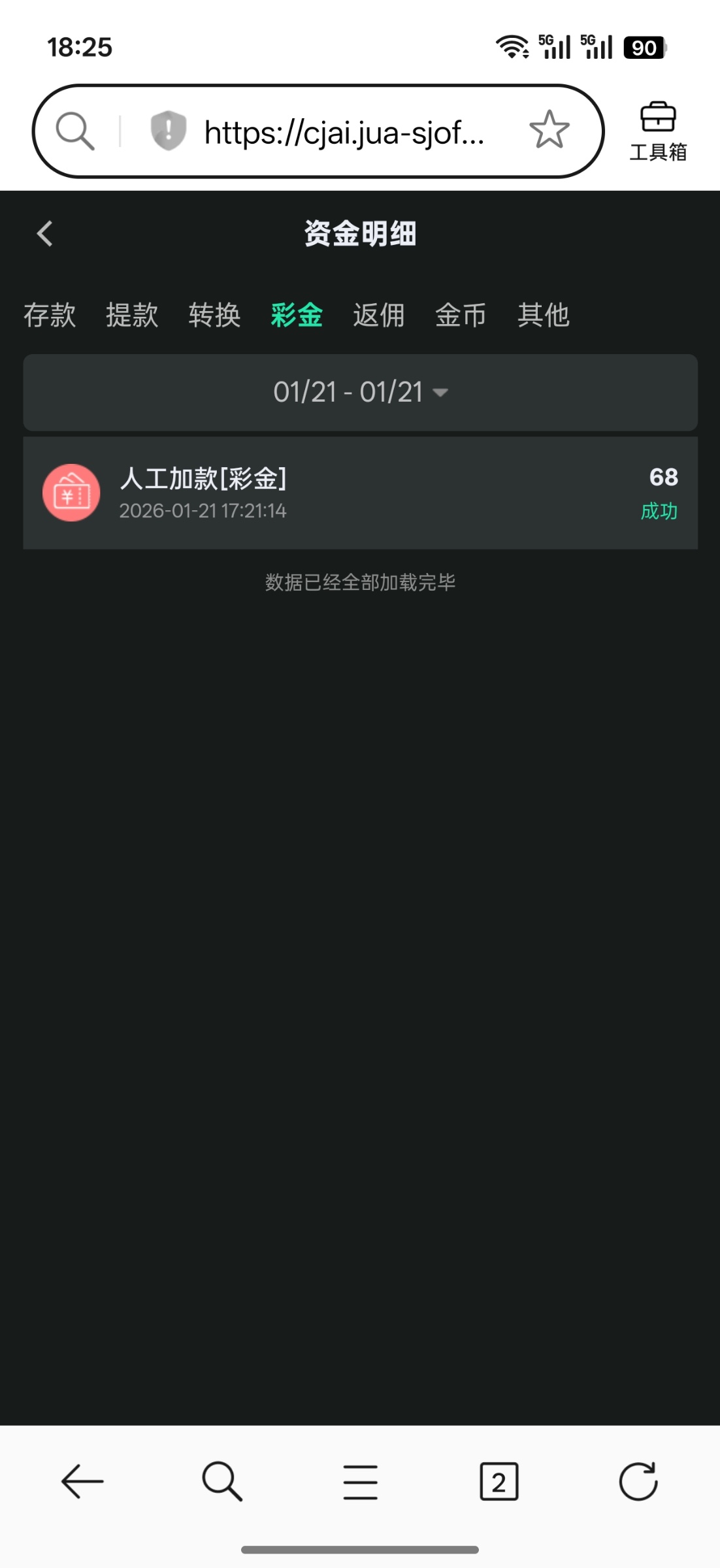Viewport: 720px width, 1568px height.
Task: View the 2 open browser tabs
Action: (499, 1481)
